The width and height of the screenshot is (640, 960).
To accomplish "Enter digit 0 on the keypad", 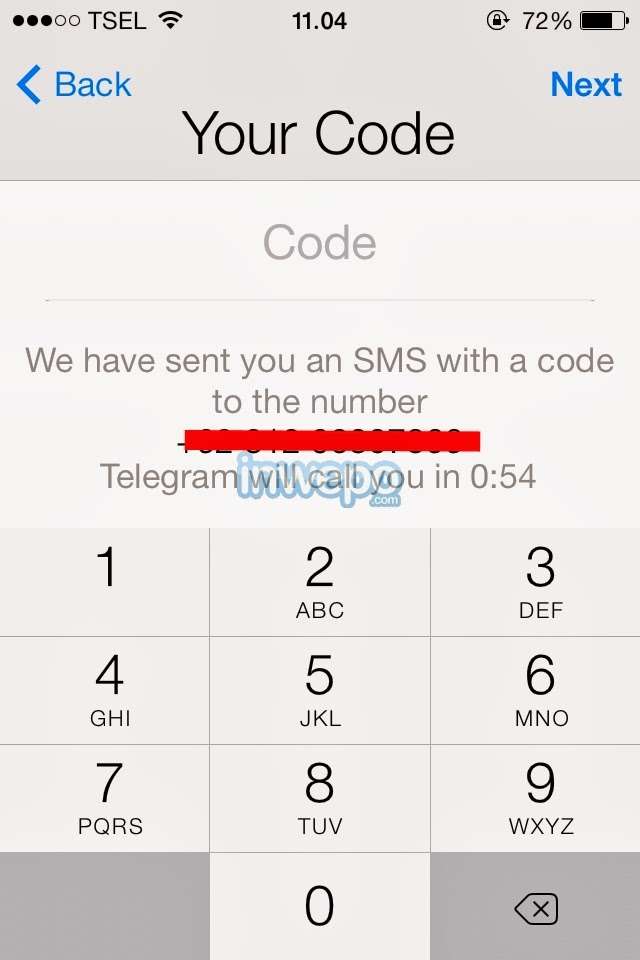I will pyautogui.click(x=320, y=906).
